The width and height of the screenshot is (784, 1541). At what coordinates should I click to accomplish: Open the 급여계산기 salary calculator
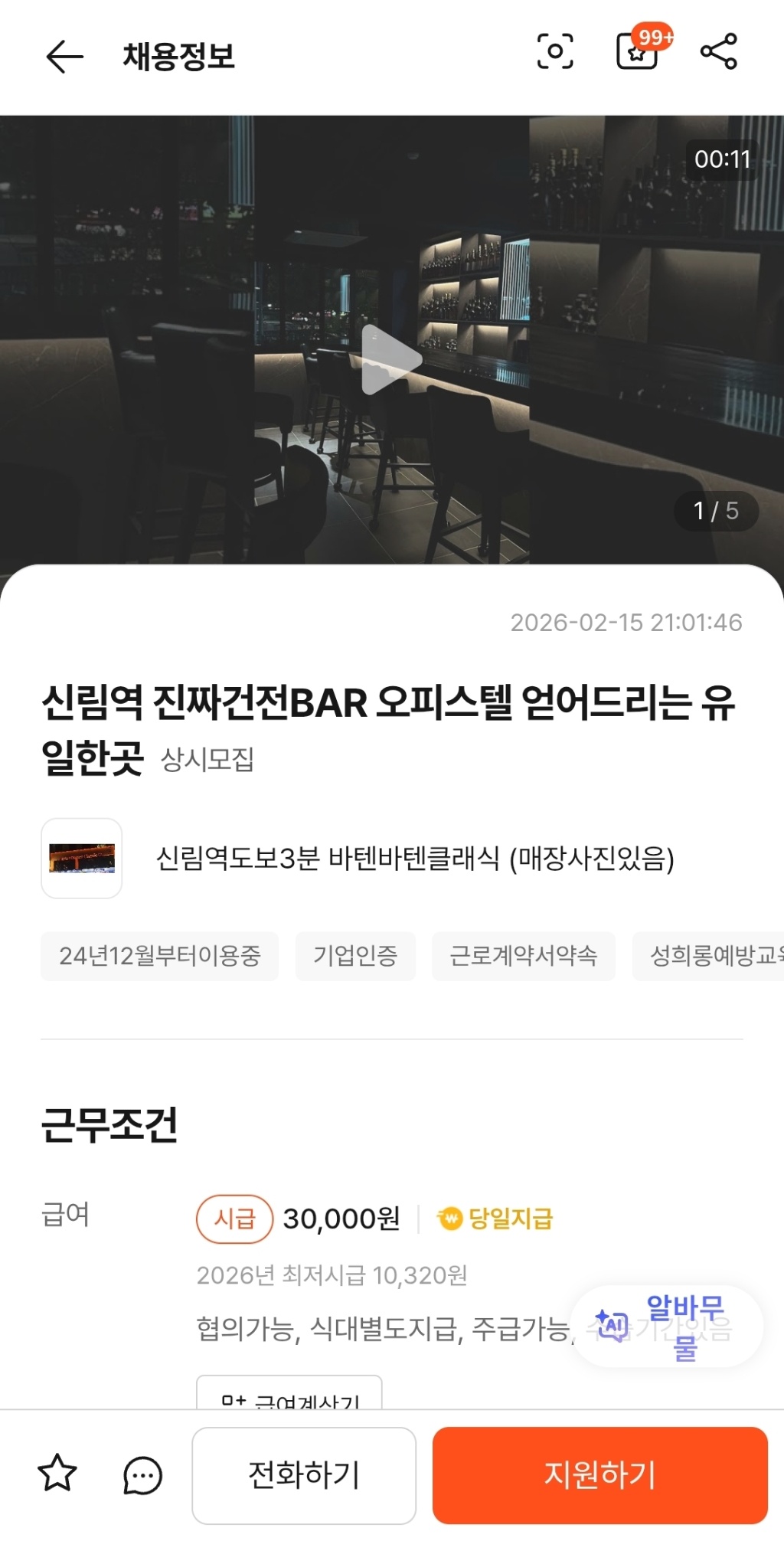(x=289, y=1395)
